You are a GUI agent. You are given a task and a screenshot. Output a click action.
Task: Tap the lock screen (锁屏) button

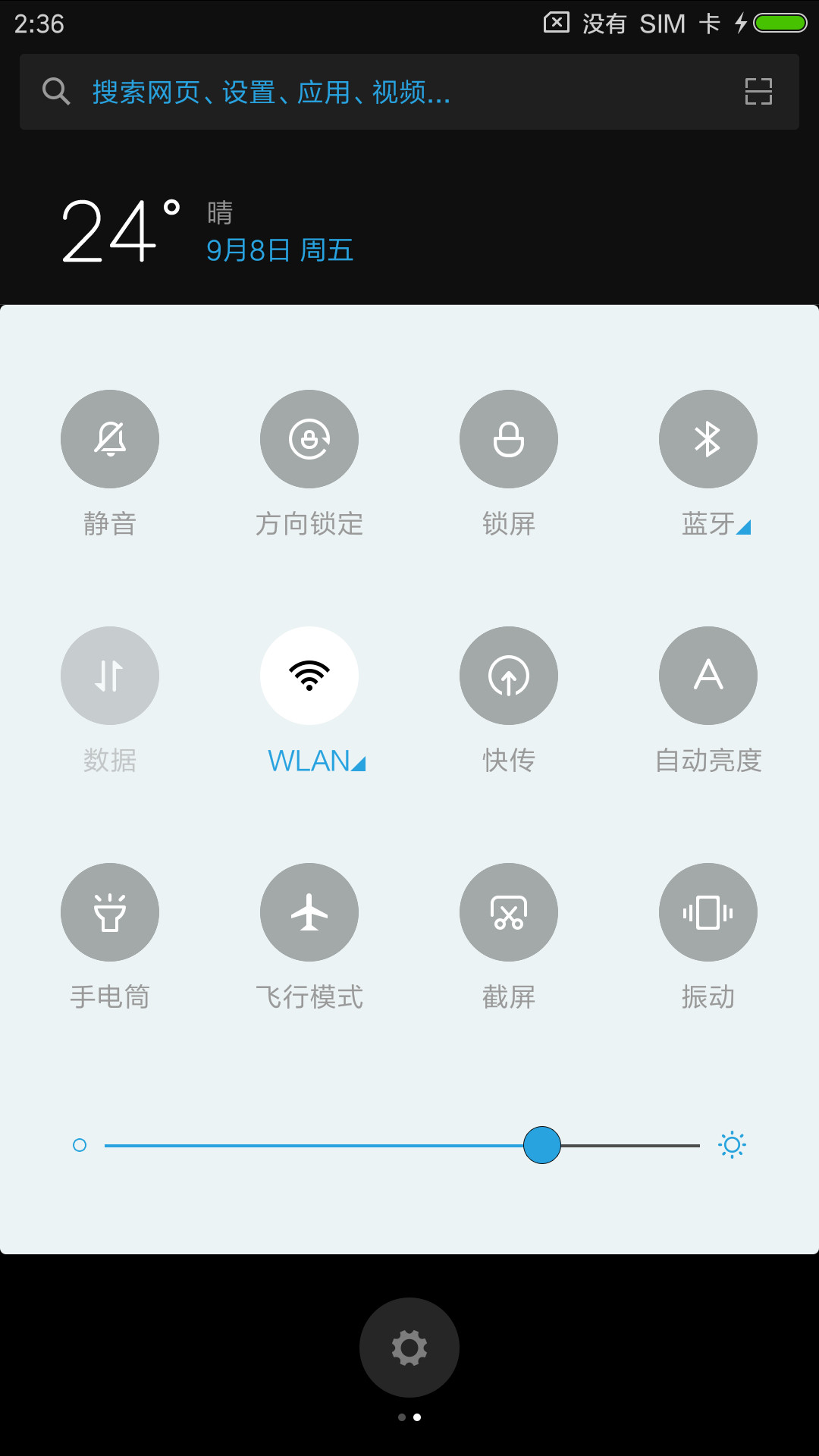point(509,439)
